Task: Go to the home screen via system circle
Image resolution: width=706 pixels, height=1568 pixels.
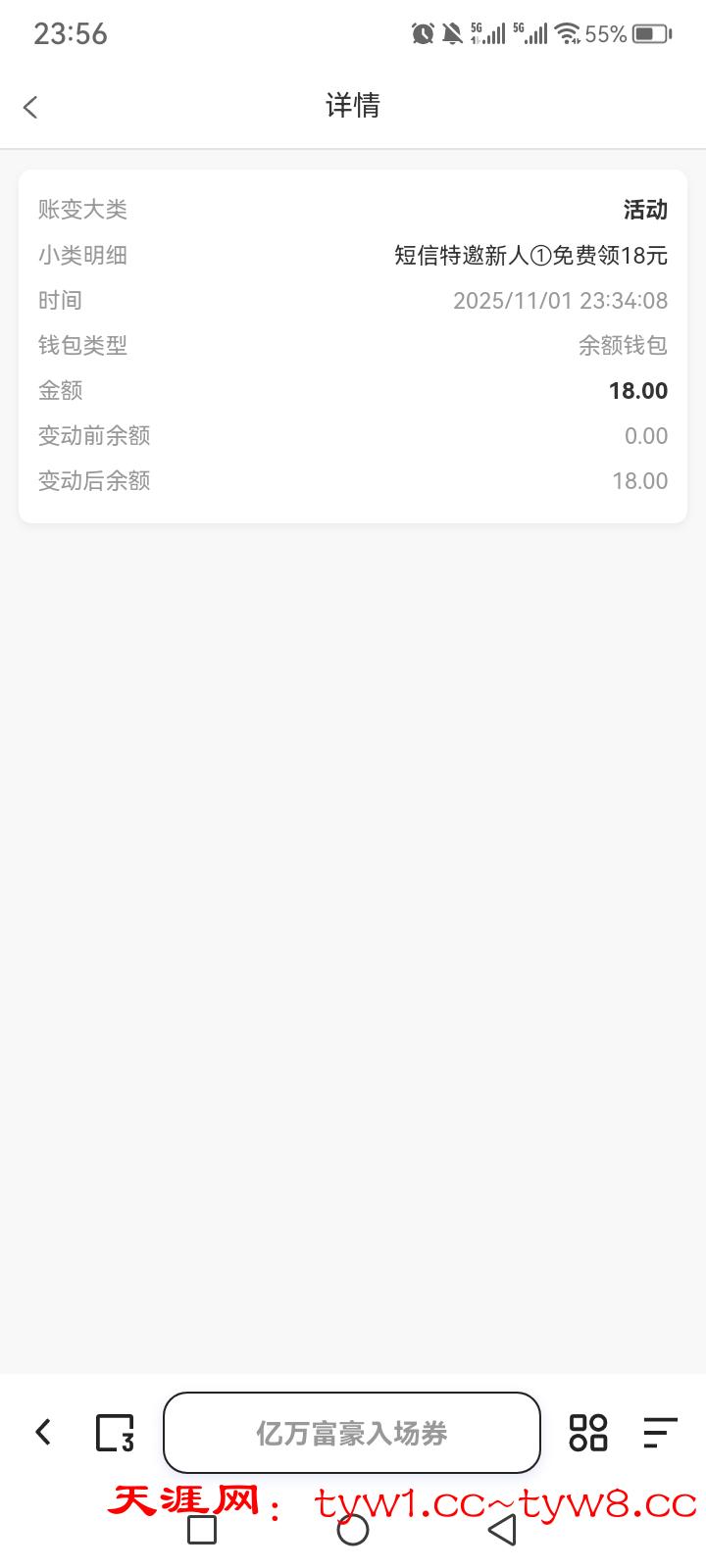Action: point(353,1530)
